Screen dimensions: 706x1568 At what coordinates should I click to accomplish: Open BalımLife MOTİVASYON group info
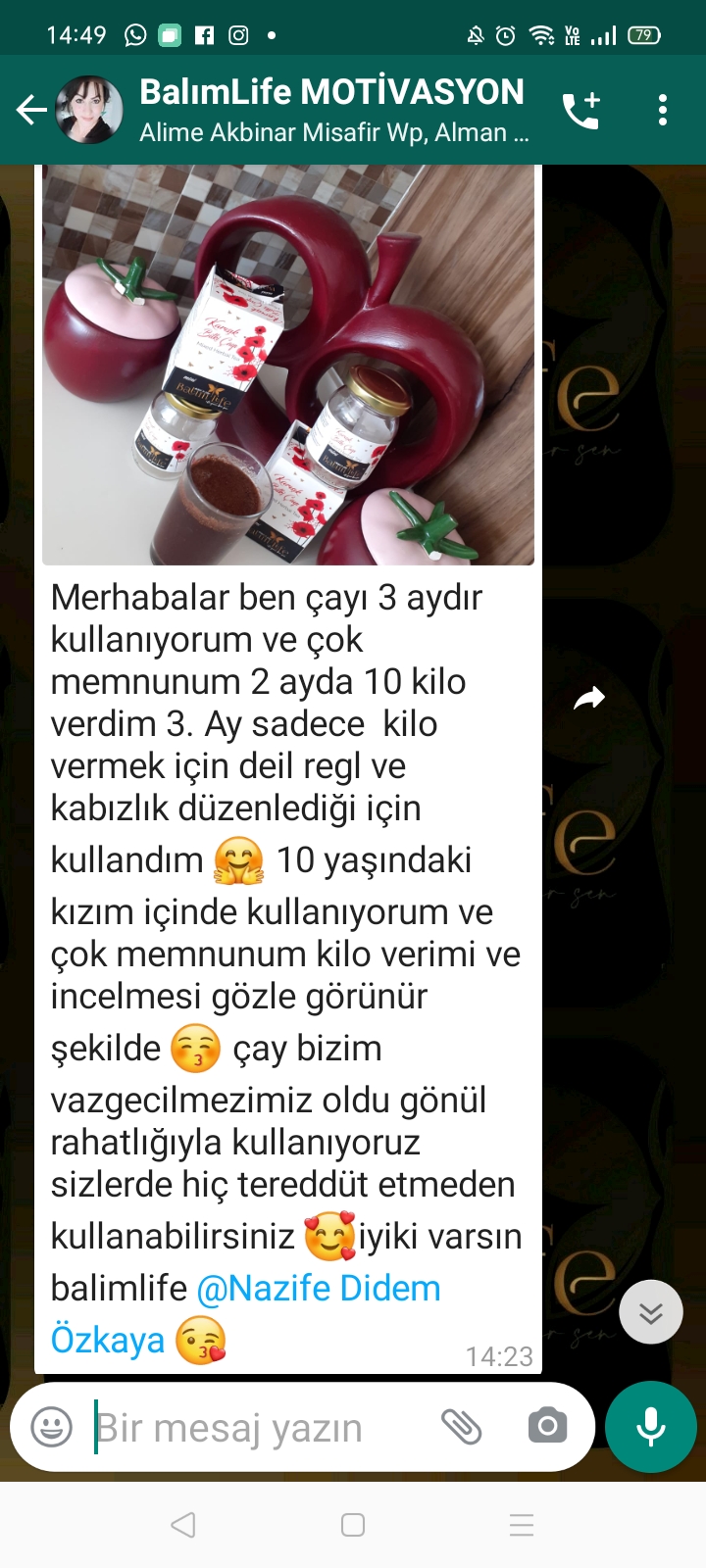coord(333,110)
